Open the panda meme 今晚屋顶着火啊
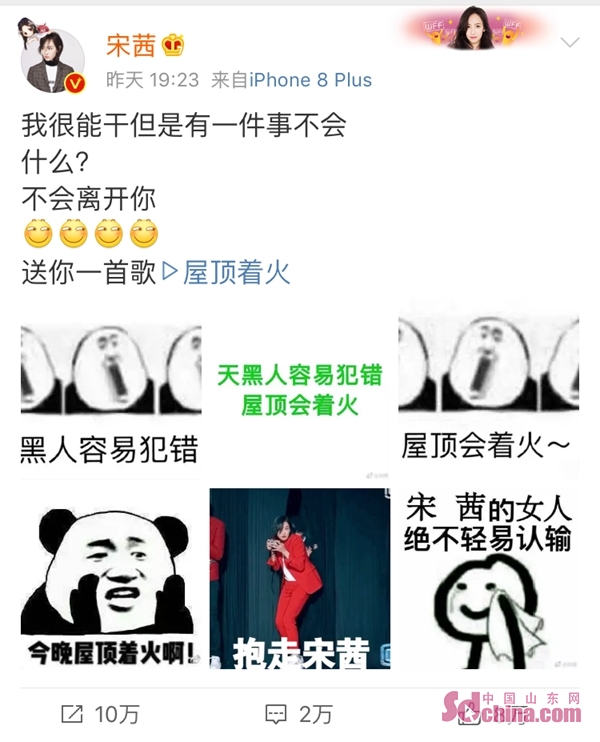Image resolution: width=600 pixels, height=742 pixels. pyautogui.click(x=110, y=579)
